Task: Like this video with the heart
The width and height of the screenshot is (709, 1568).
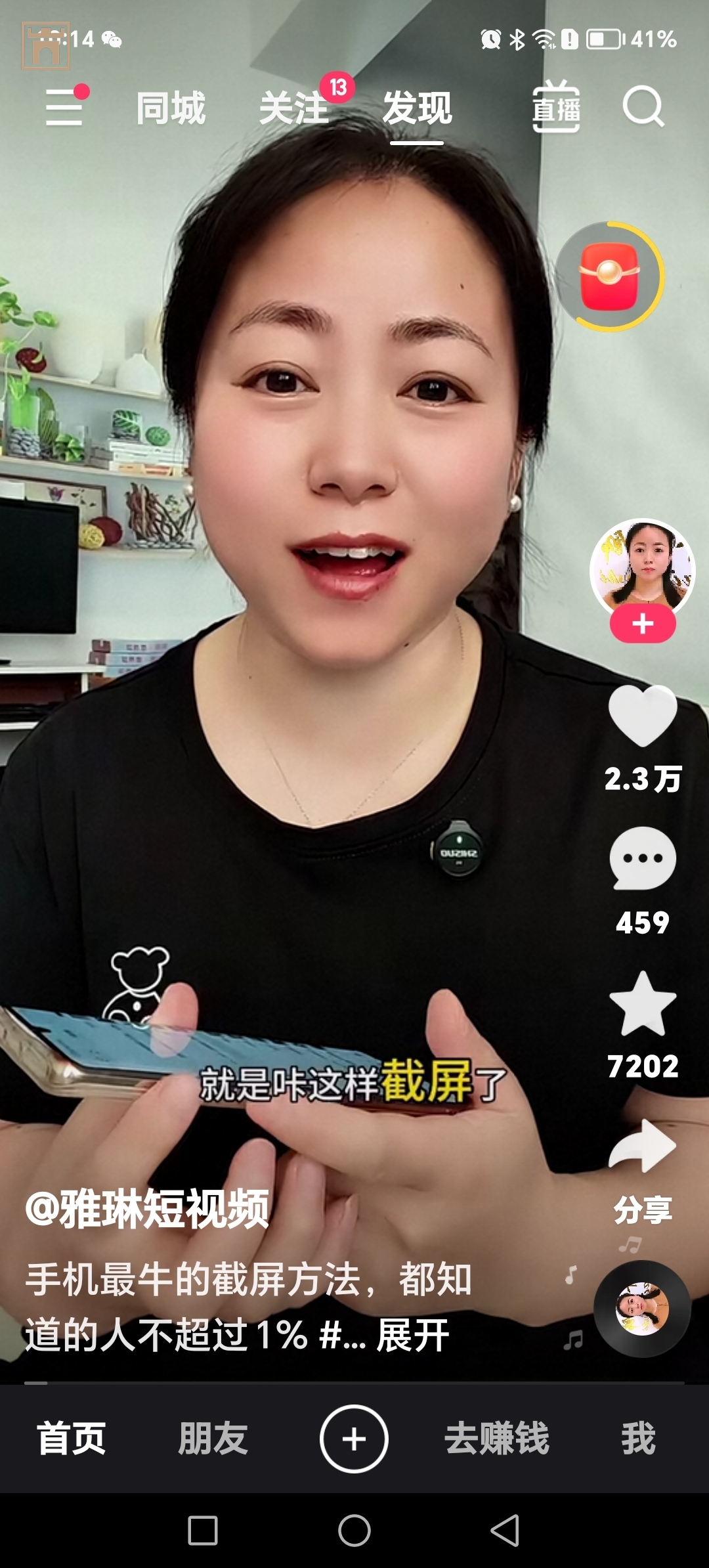Action: click(643, 716)
